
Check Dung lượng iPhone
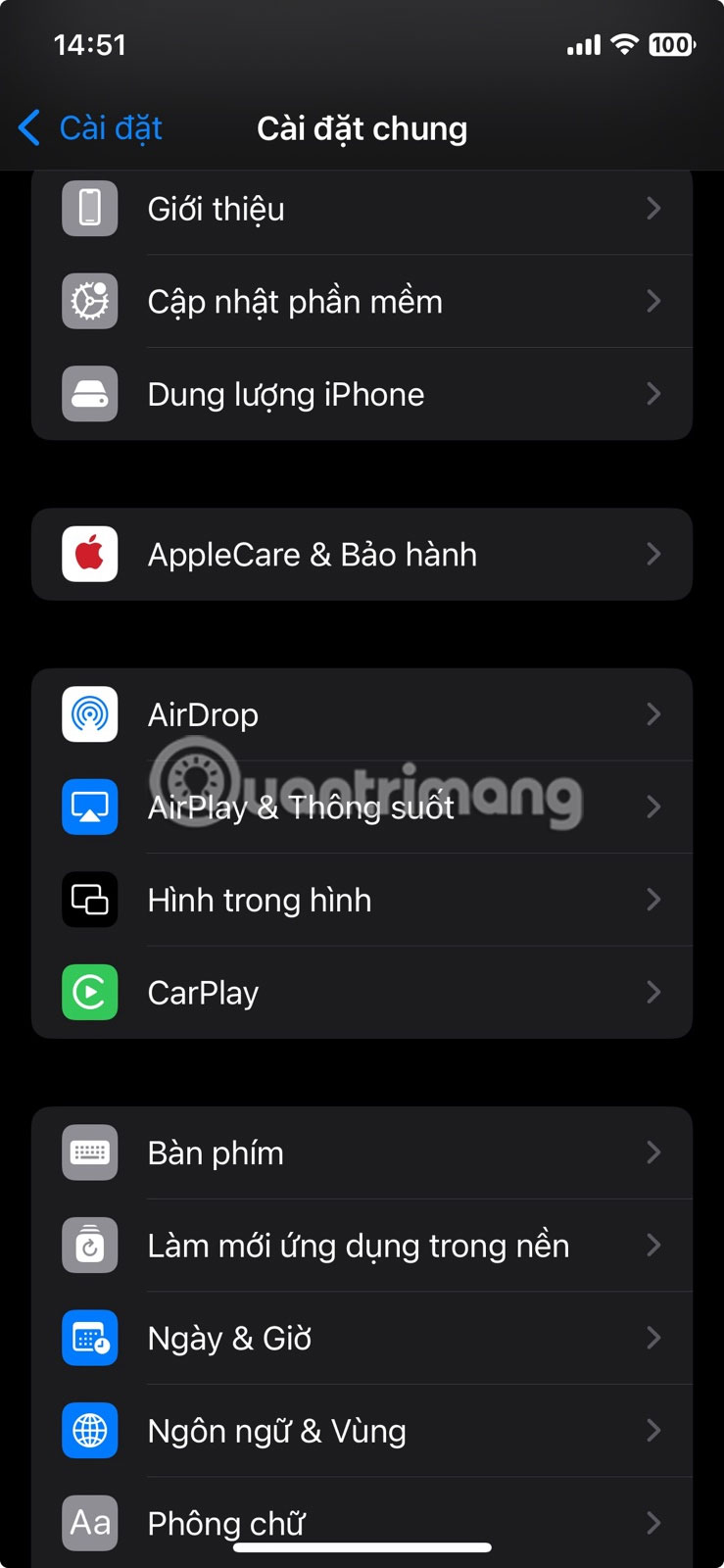pos(362,394)
